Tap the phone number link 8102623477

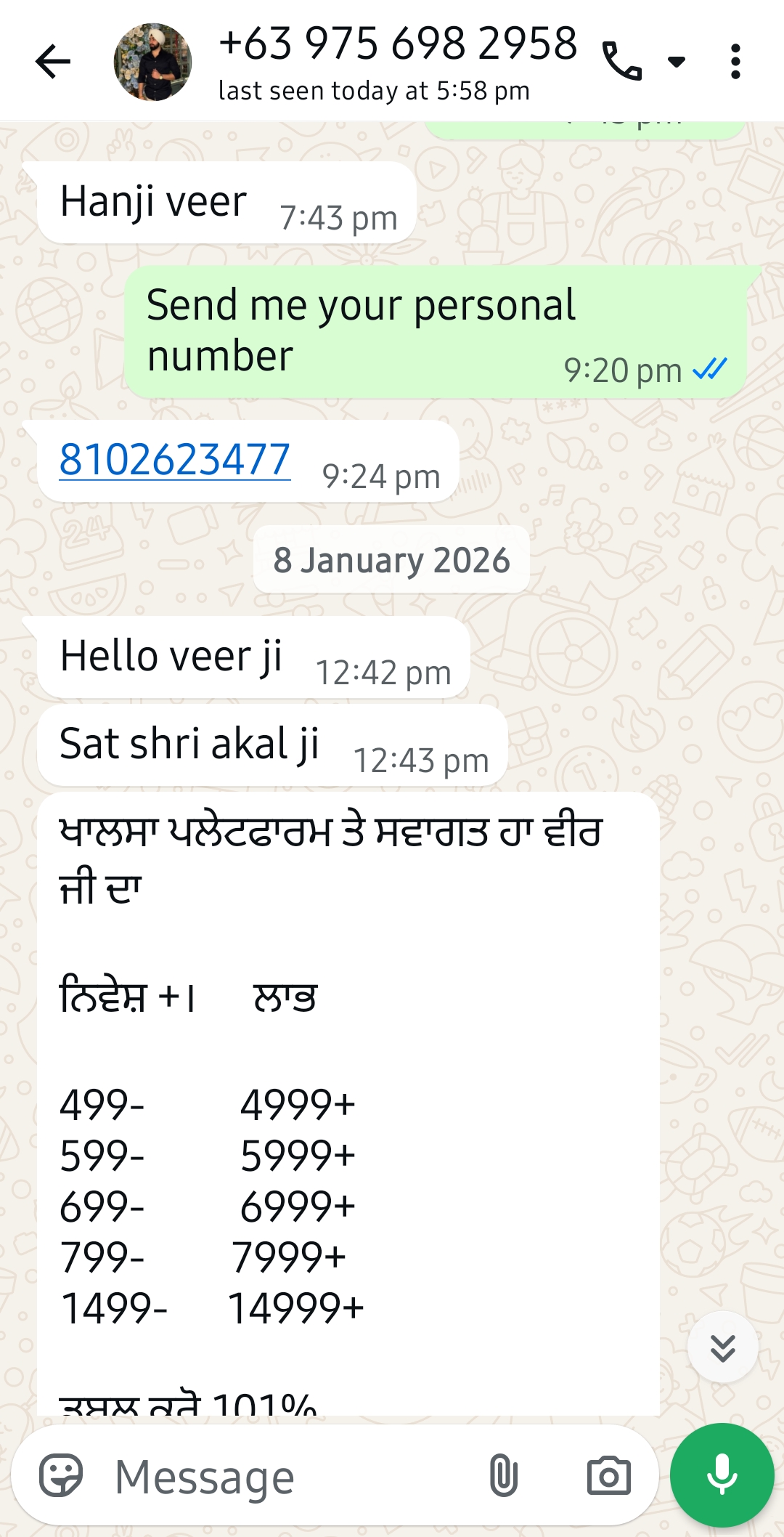coord(175,460)
